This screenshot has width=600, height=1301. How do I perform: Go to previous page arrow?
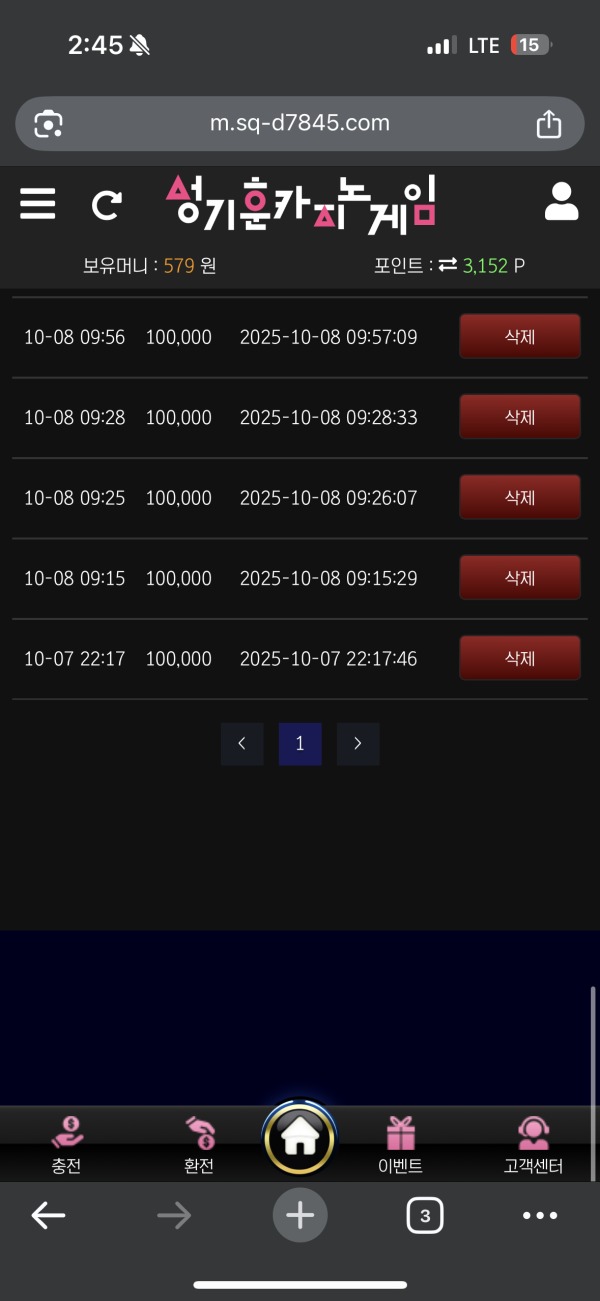(242, 744)
